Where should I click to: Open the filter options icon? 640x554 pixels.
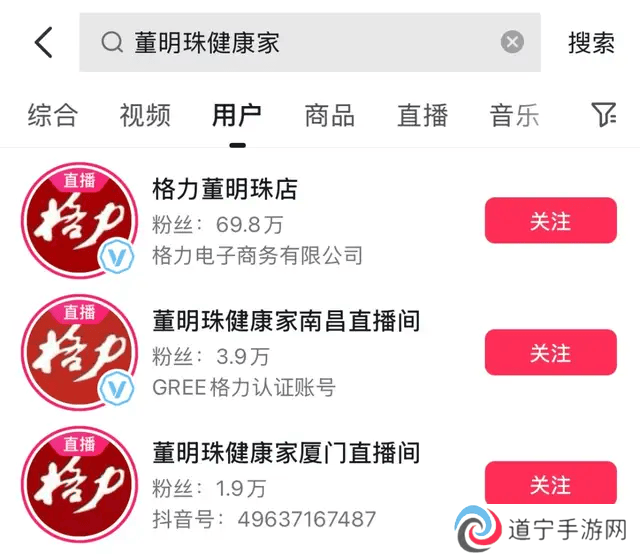pos(604,115)
